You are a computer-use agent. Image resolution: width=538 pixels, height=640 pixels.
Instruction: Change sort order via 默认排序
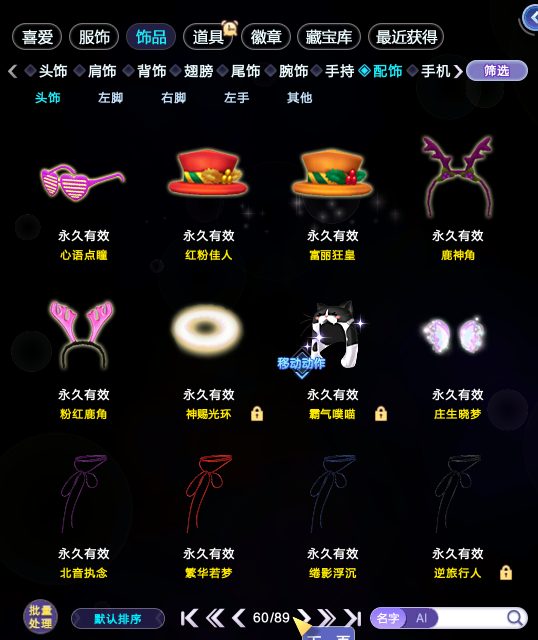(118, 619)
